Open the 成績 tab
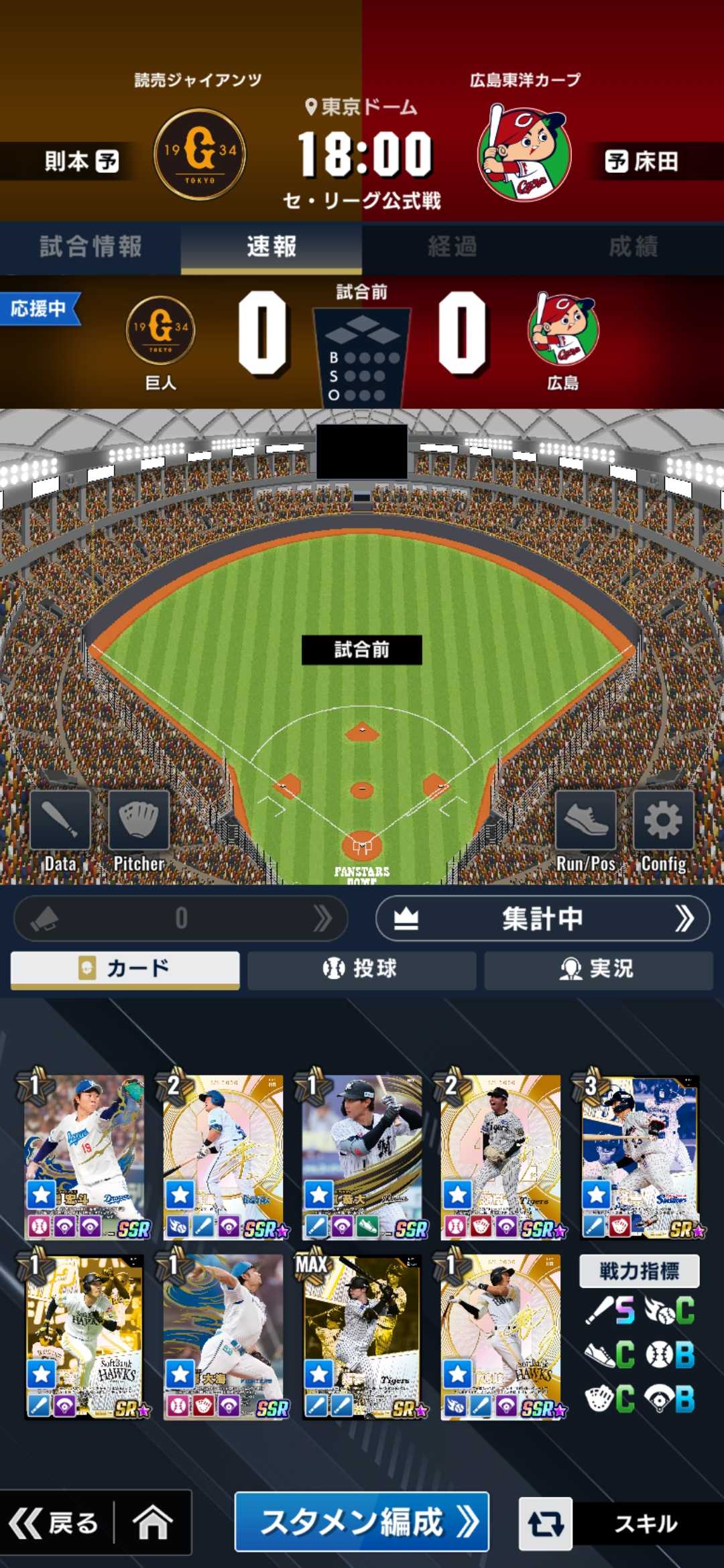 (x=633, y=247)
